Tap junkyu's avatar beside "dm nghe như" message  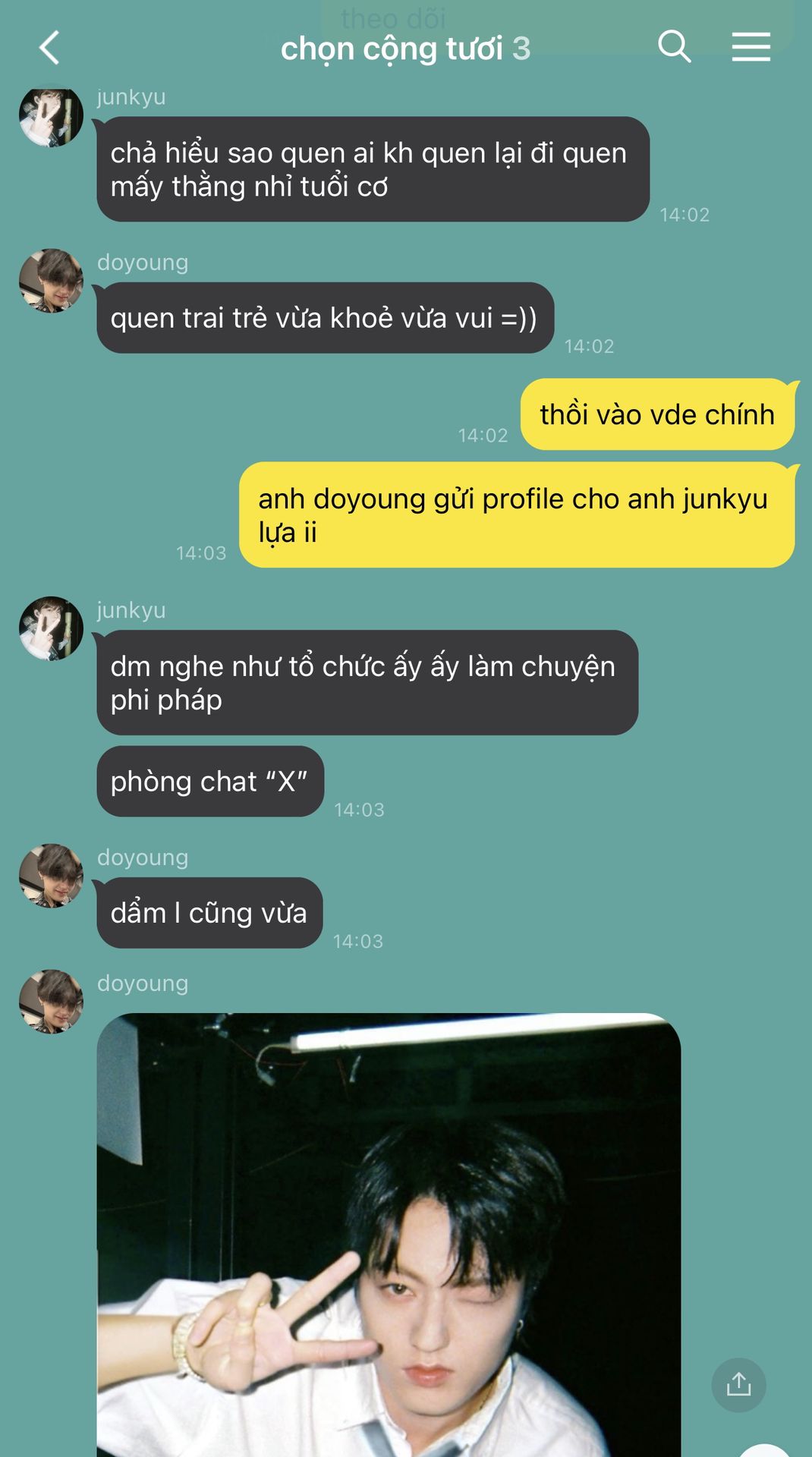(x=51, y=628)
